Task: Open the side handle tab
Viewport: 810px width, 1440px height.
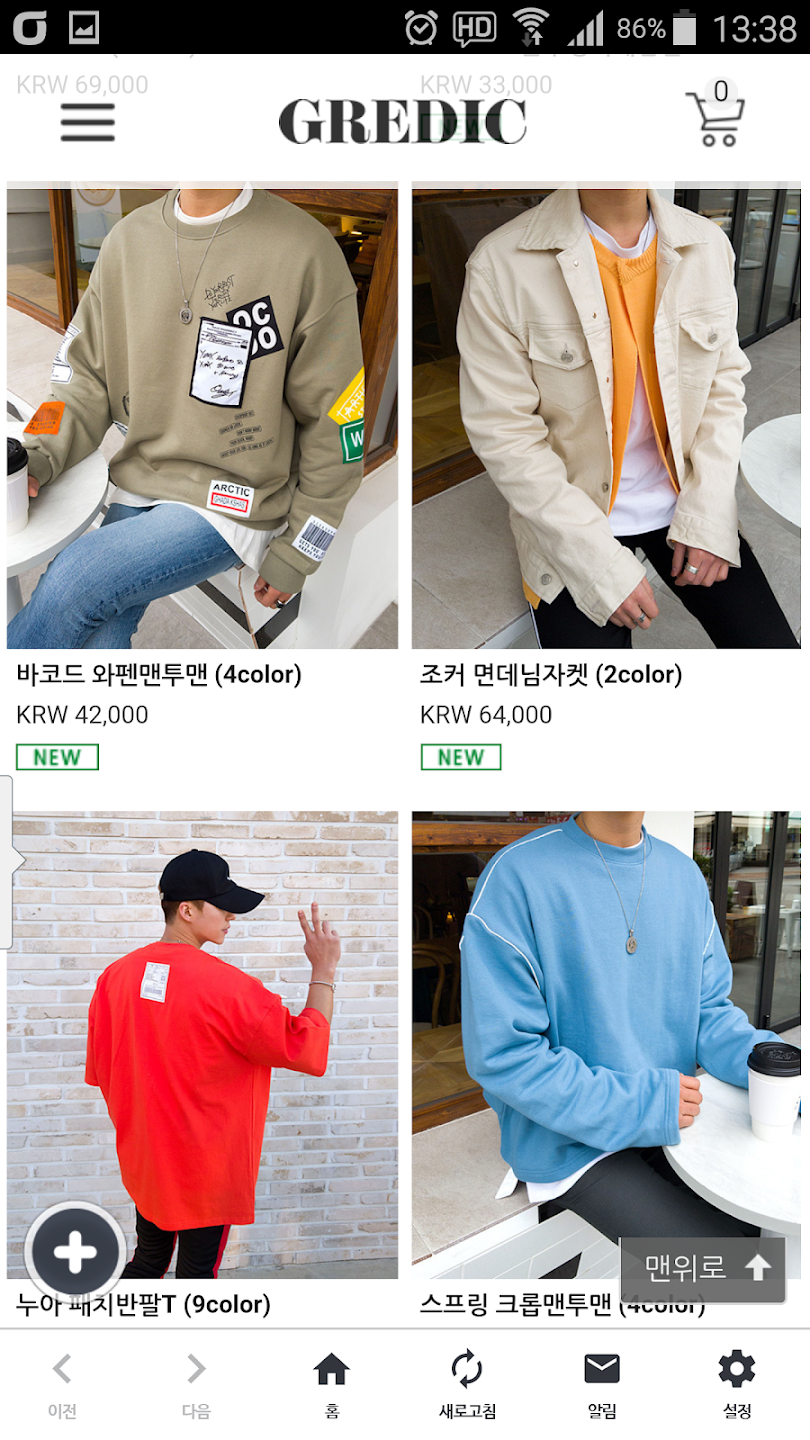Action: point(7,860)
